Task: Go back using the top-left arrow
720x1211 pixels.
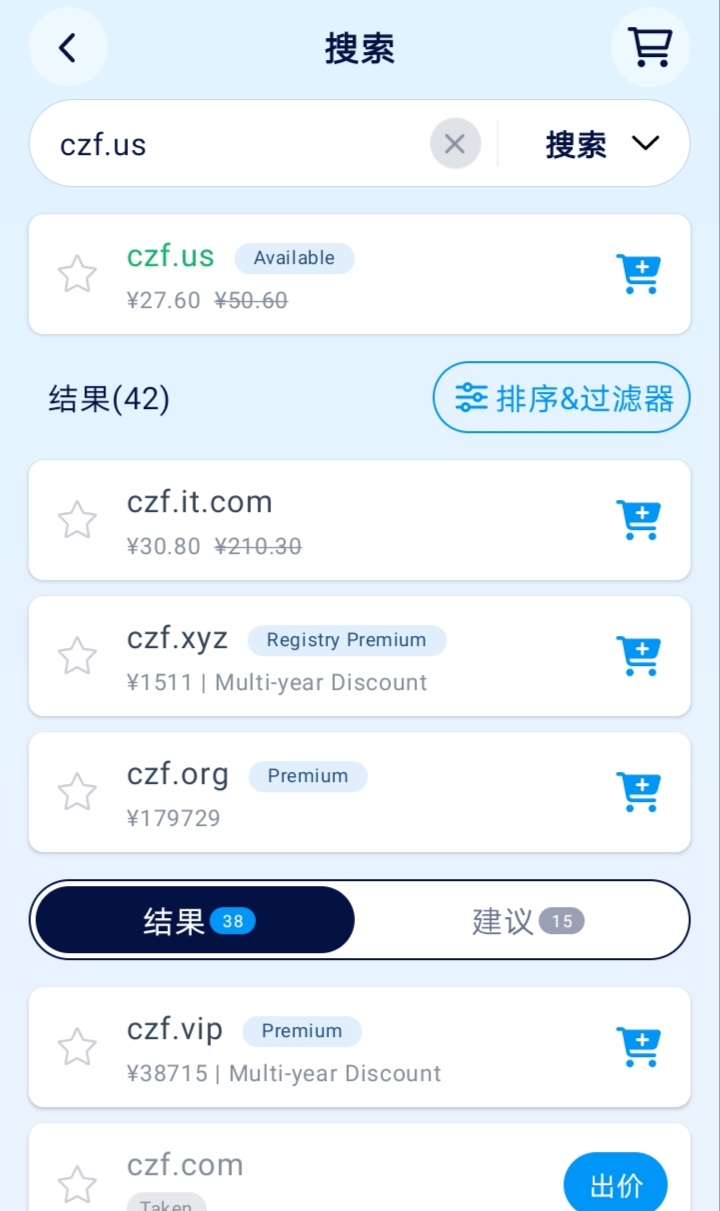Action: pos(67,47)
